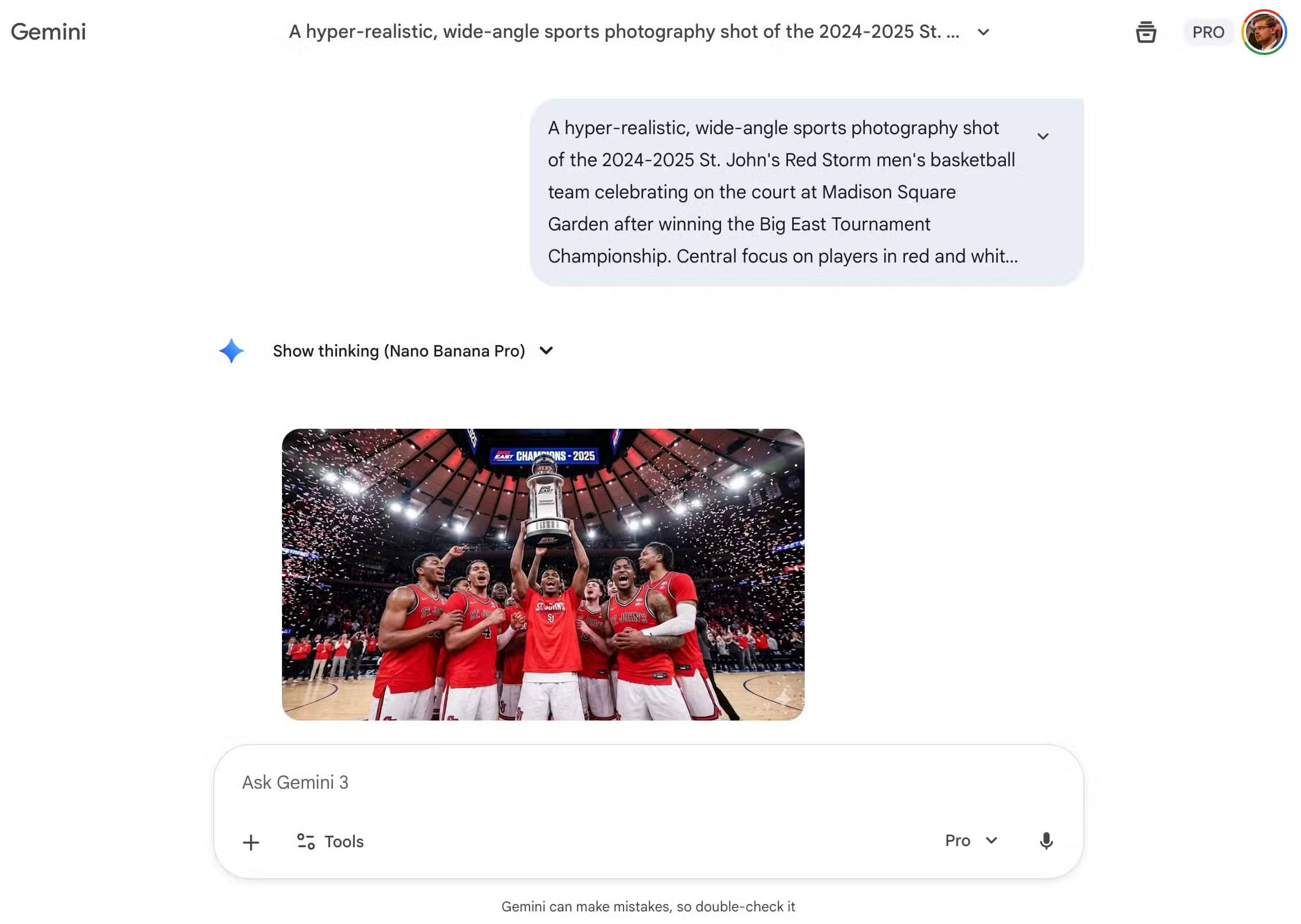
Task: Focus the Ask Gemini 3 input field
Action: pos(630,782)
